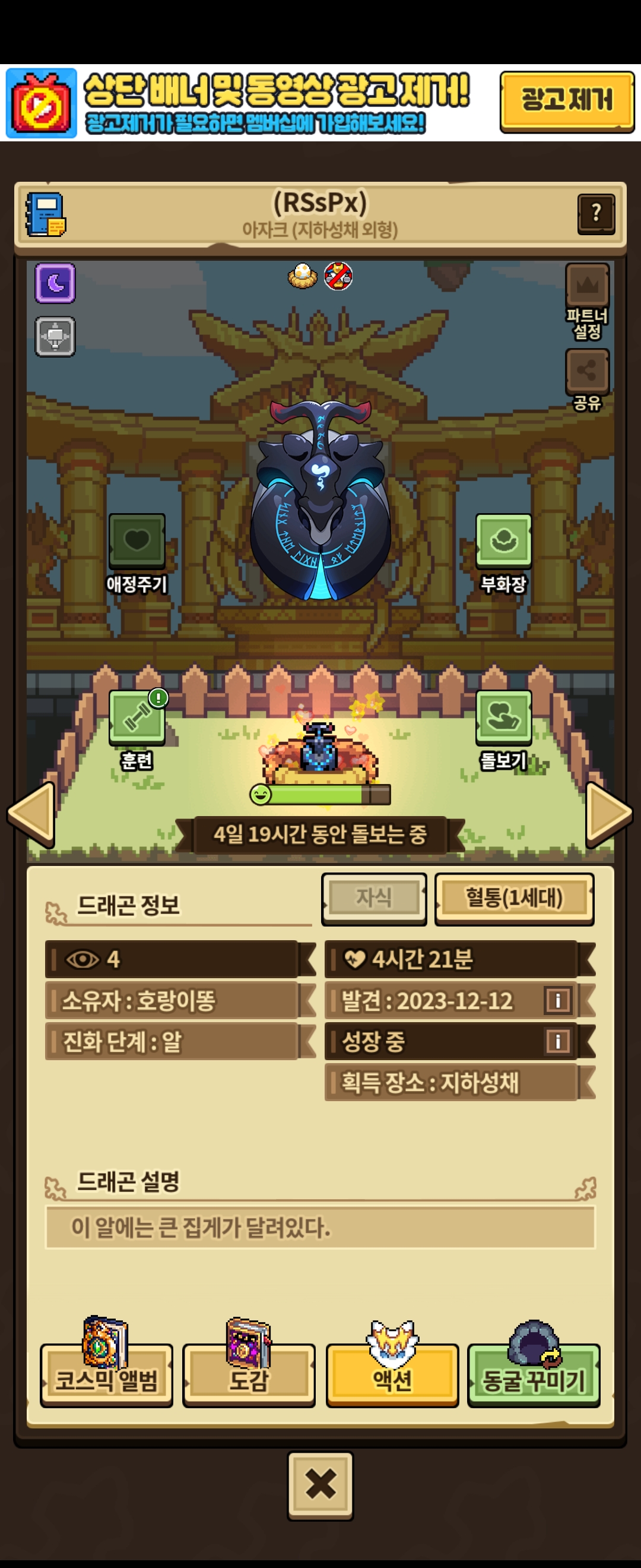Tap the 광고제거 button in the banner
This screenshot has width=641, height=1568.
coord(566,101)
